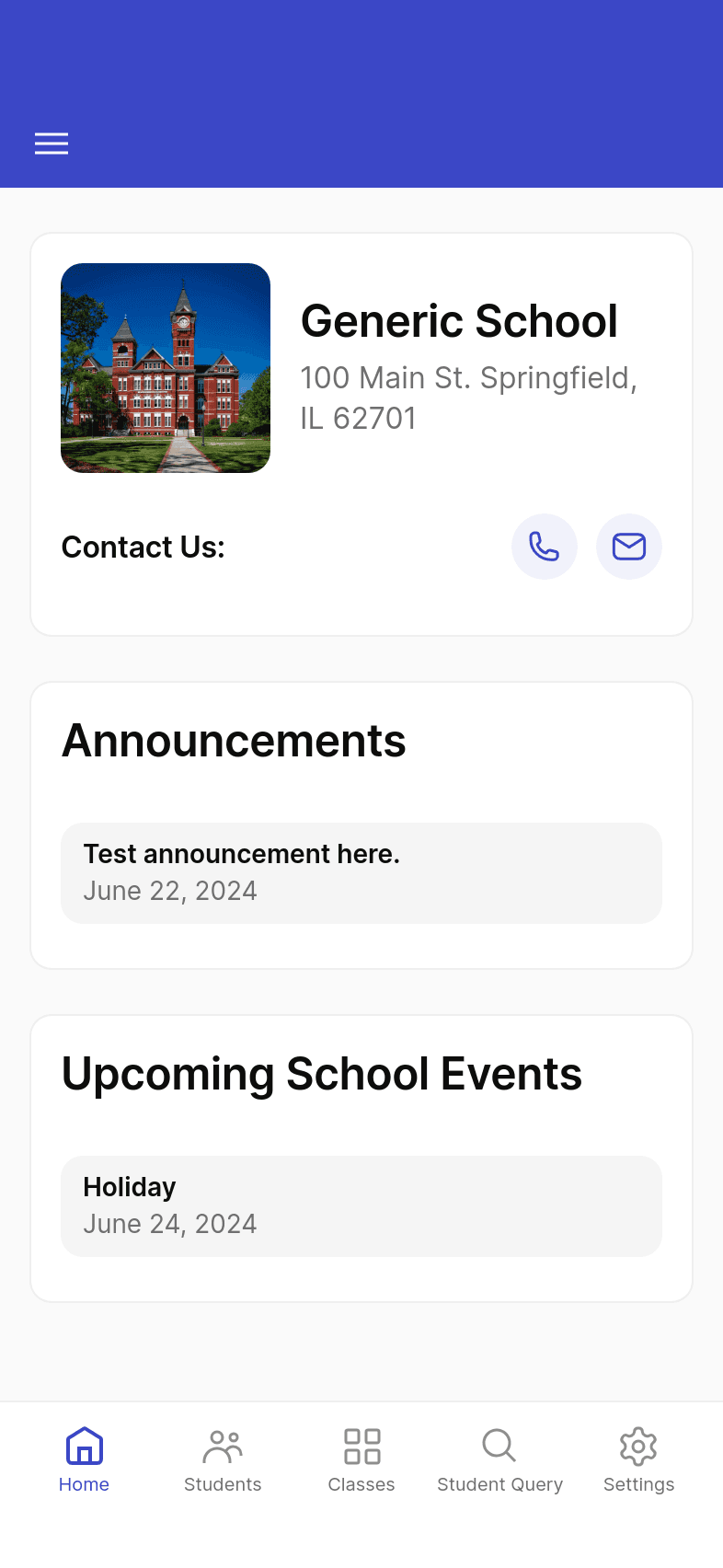Call the school via the phone icon
This screenshot has width=723, height=1568.
[545, 547]
